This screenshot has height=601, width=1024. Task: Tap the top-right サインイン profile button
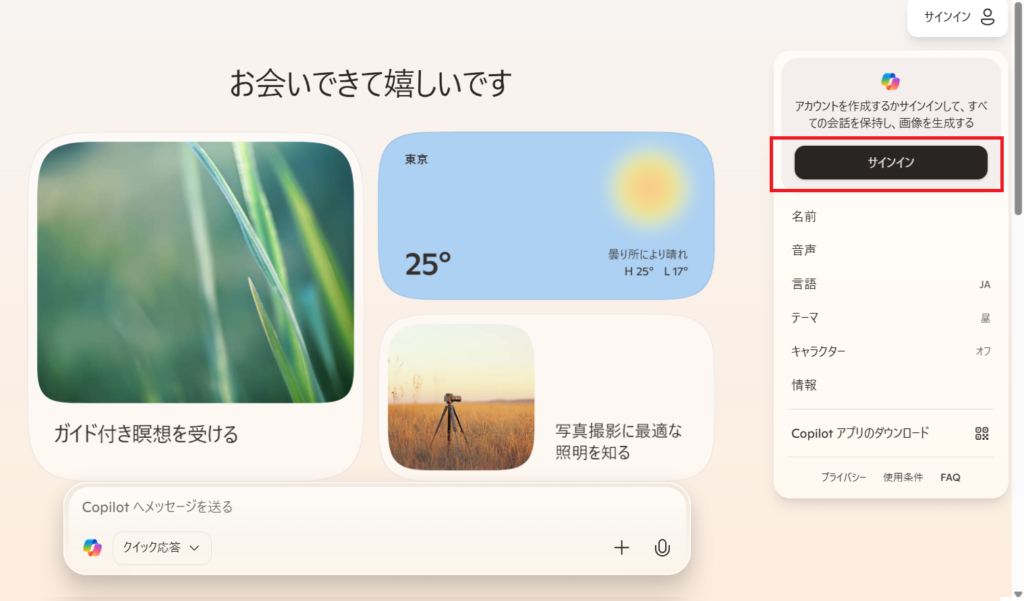[958, 17]
